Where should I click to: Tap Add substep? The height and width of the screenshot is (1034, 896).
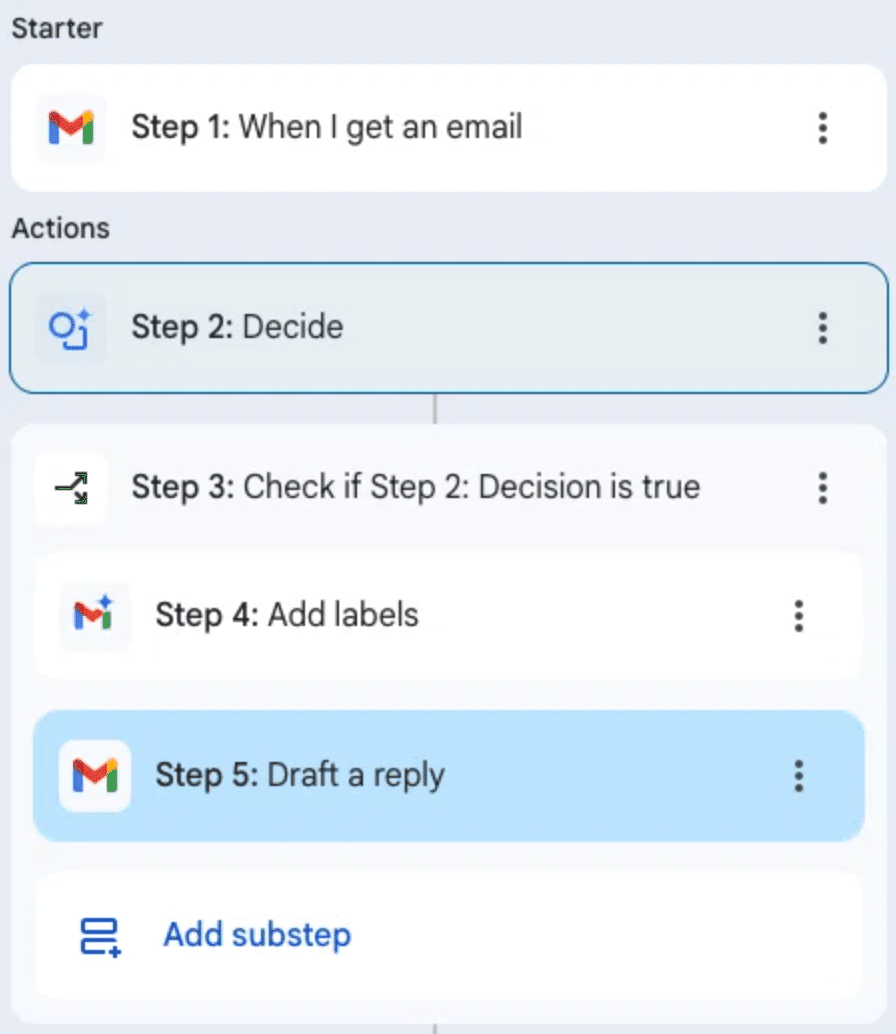[x=257, y=935]
